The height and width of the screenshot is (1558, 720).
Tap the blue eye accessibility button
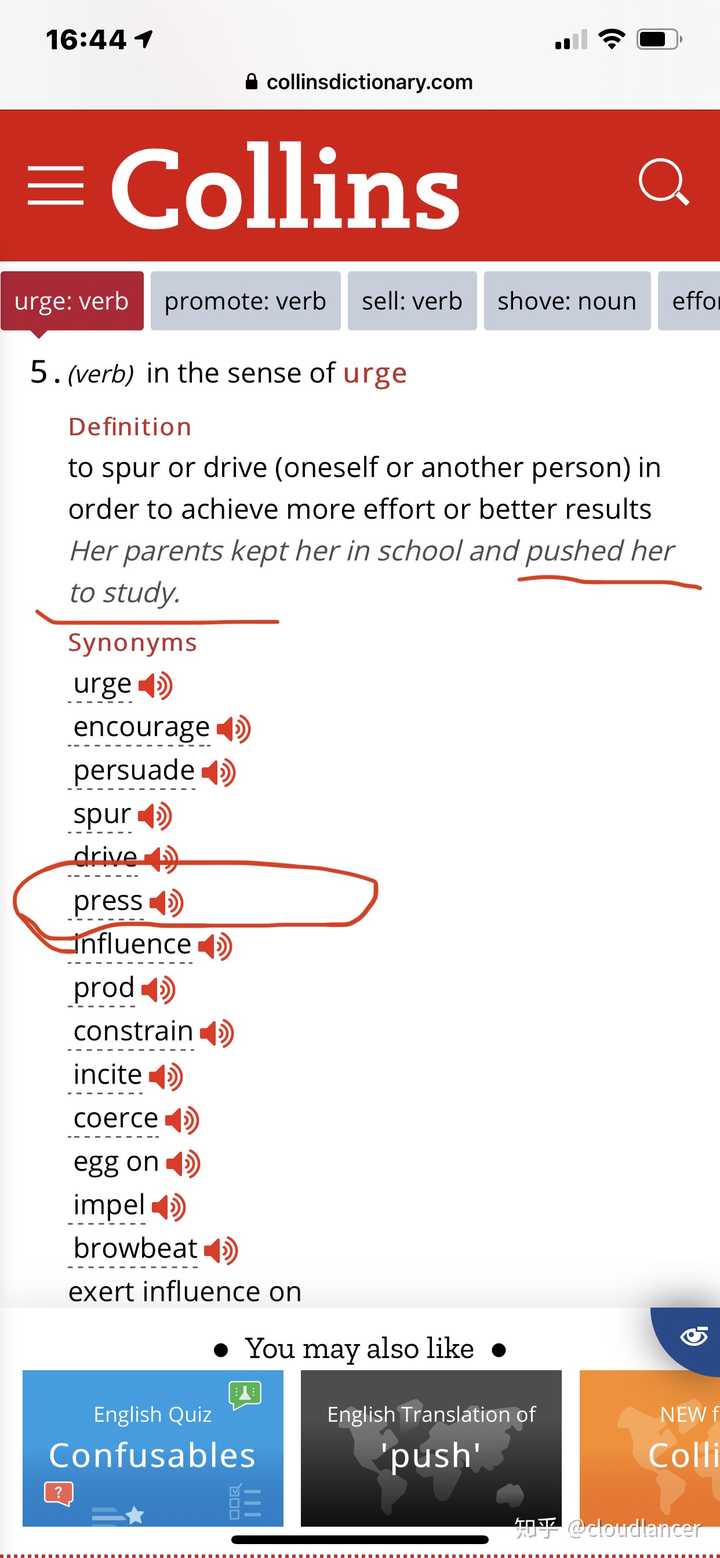click(x=694, y=1336)
